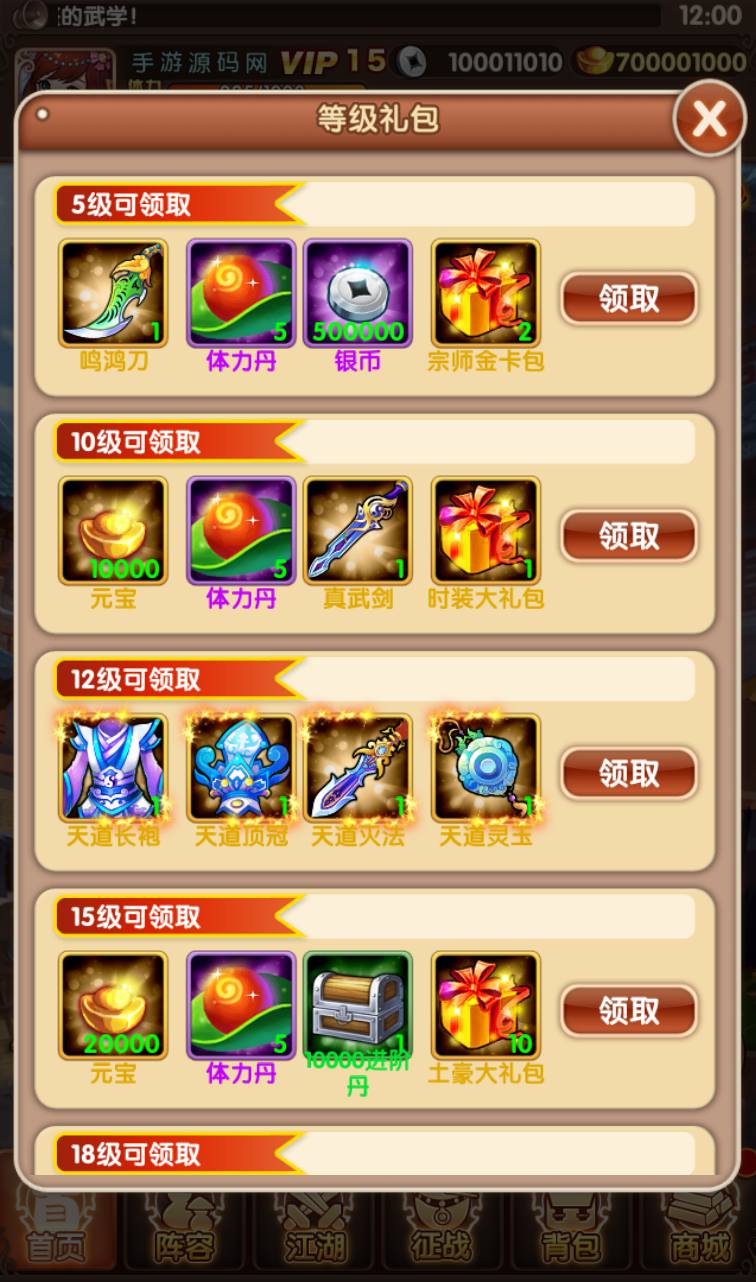
Task: Close the 等级礼包 dialog
Action: coord(709,120)
